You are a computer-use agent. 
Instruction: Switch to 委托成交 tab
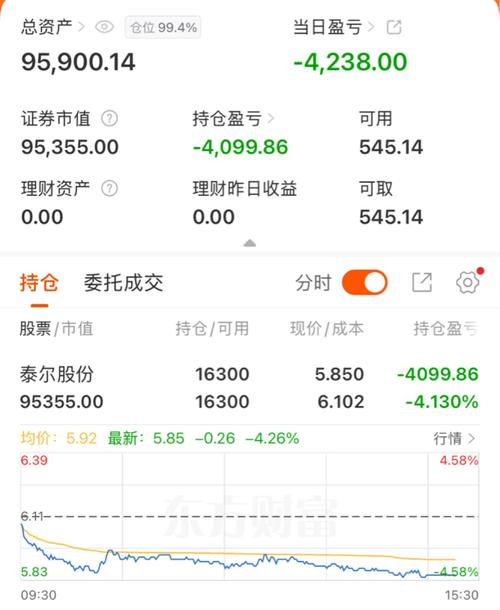point(124,282)
